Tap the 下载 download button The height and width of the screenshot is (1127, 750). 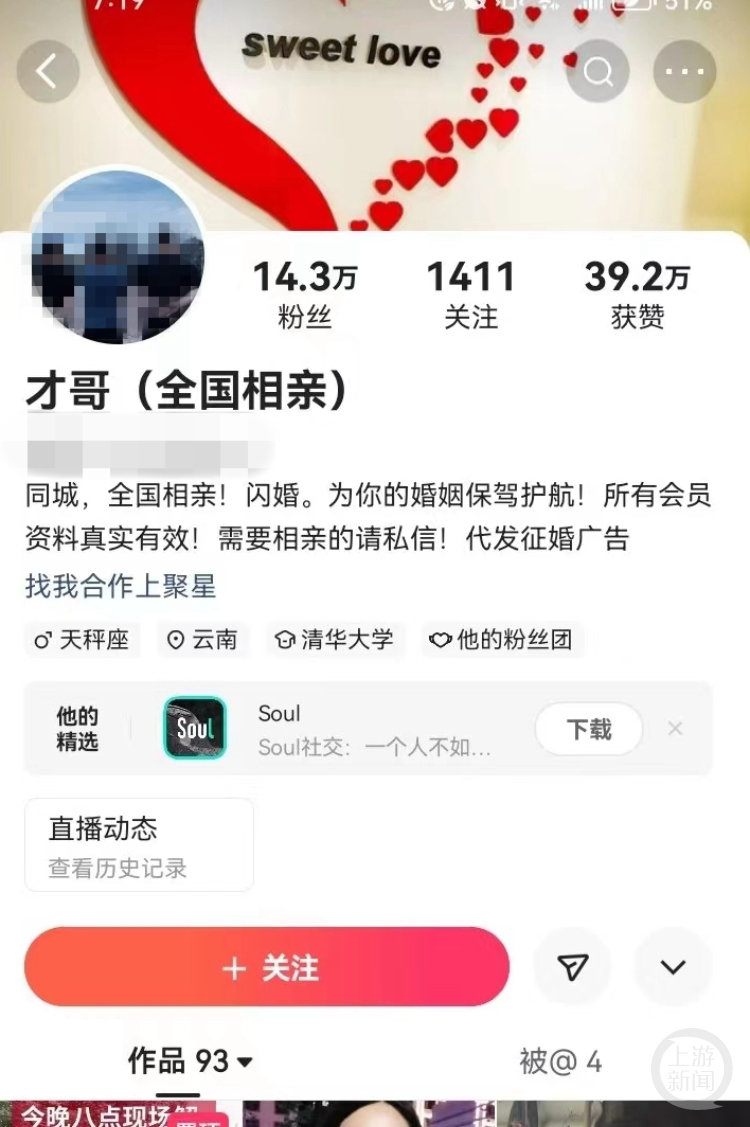[x=588, y=730]
